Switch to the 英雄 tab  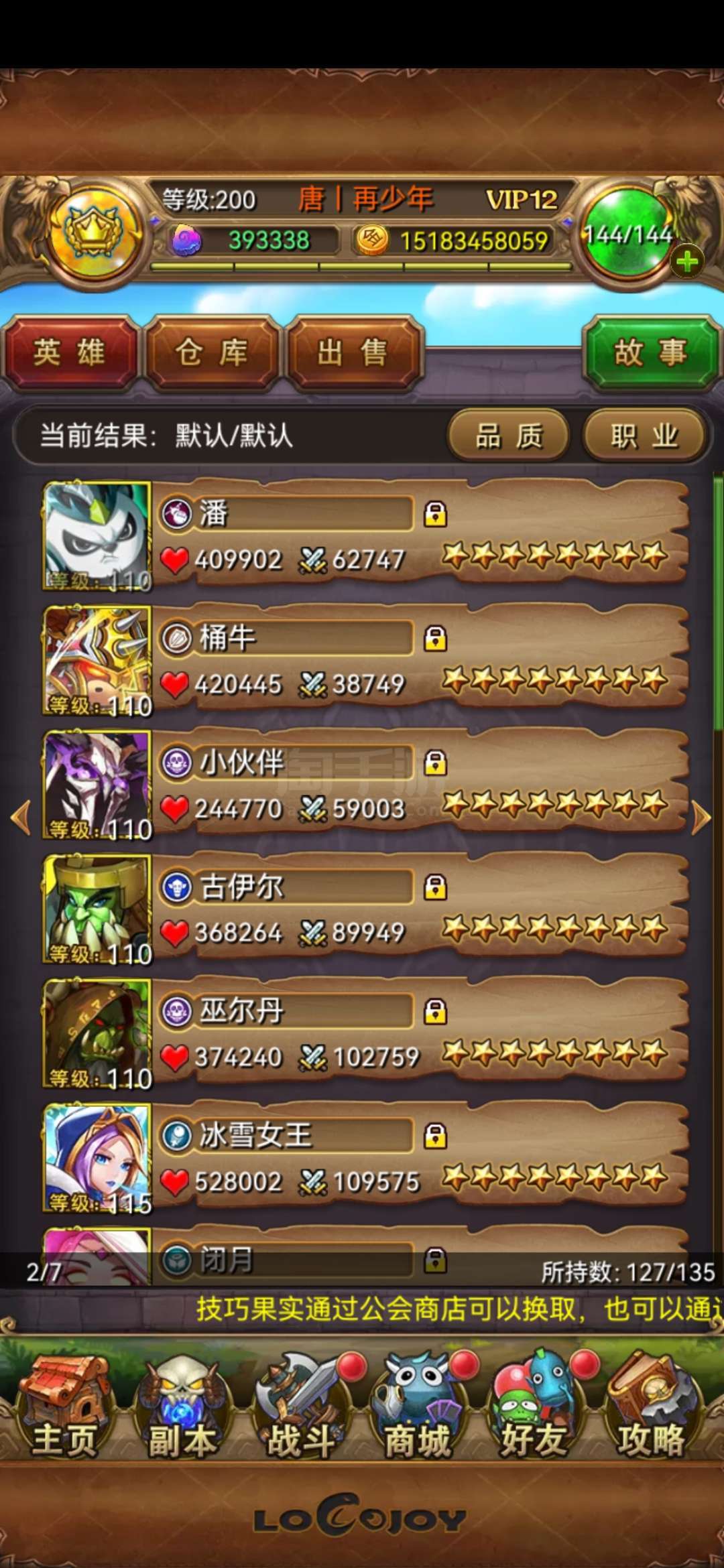tap(70, 352)
